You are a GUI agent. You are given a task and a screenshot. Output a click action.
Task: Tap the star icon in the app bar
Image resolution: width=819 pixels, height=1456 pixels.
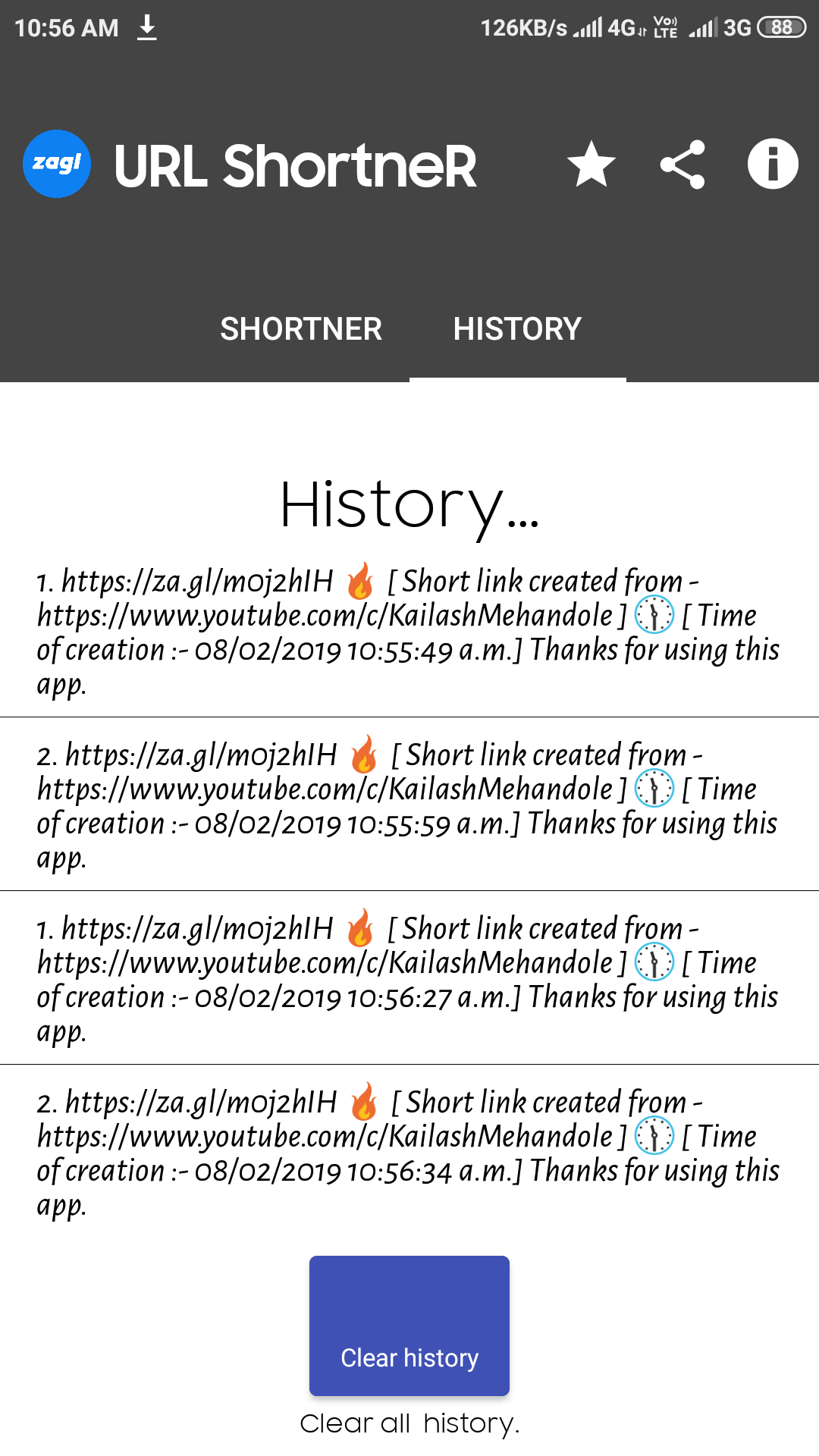pos(591,164)
